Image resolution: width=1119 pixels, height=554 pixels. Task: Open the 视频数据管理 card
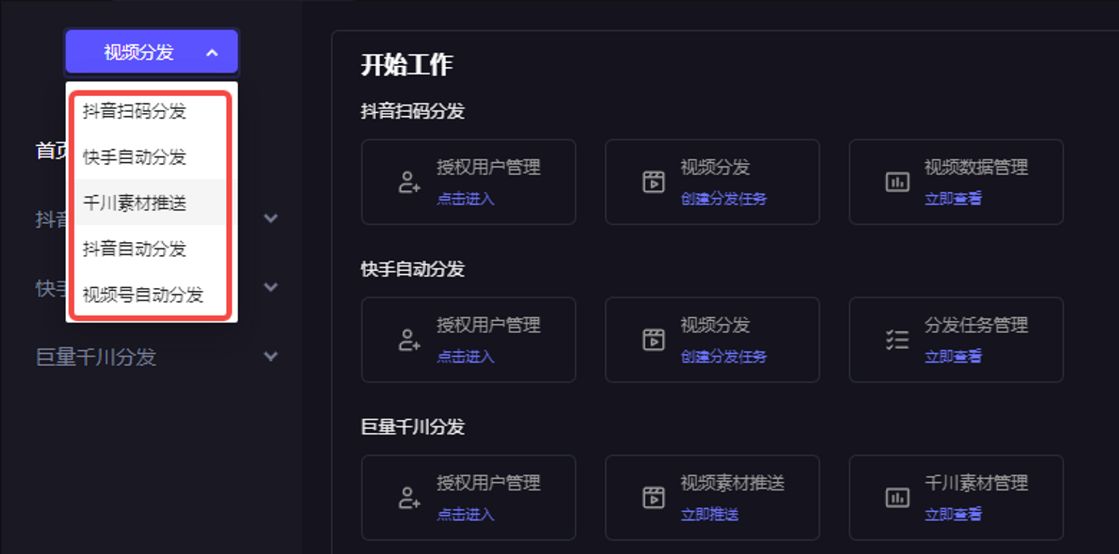(955, 181)
